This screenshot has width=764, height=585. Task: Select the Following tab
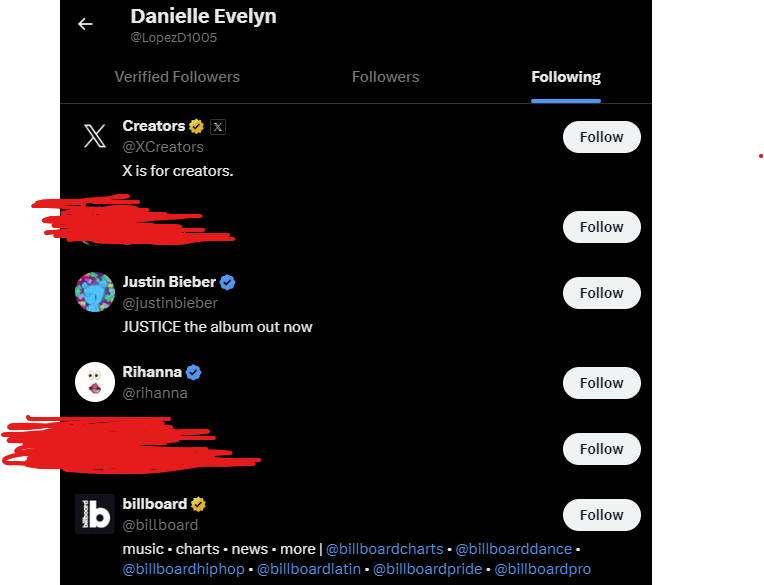point(565,77)
